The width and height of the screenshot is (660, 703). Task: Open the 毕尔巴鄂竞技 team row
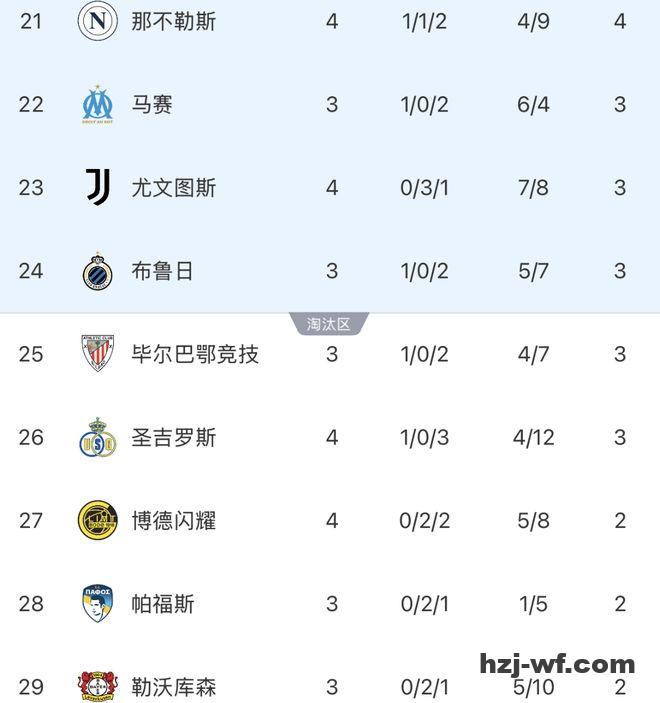pyautogui.click(x=195, y=354)
